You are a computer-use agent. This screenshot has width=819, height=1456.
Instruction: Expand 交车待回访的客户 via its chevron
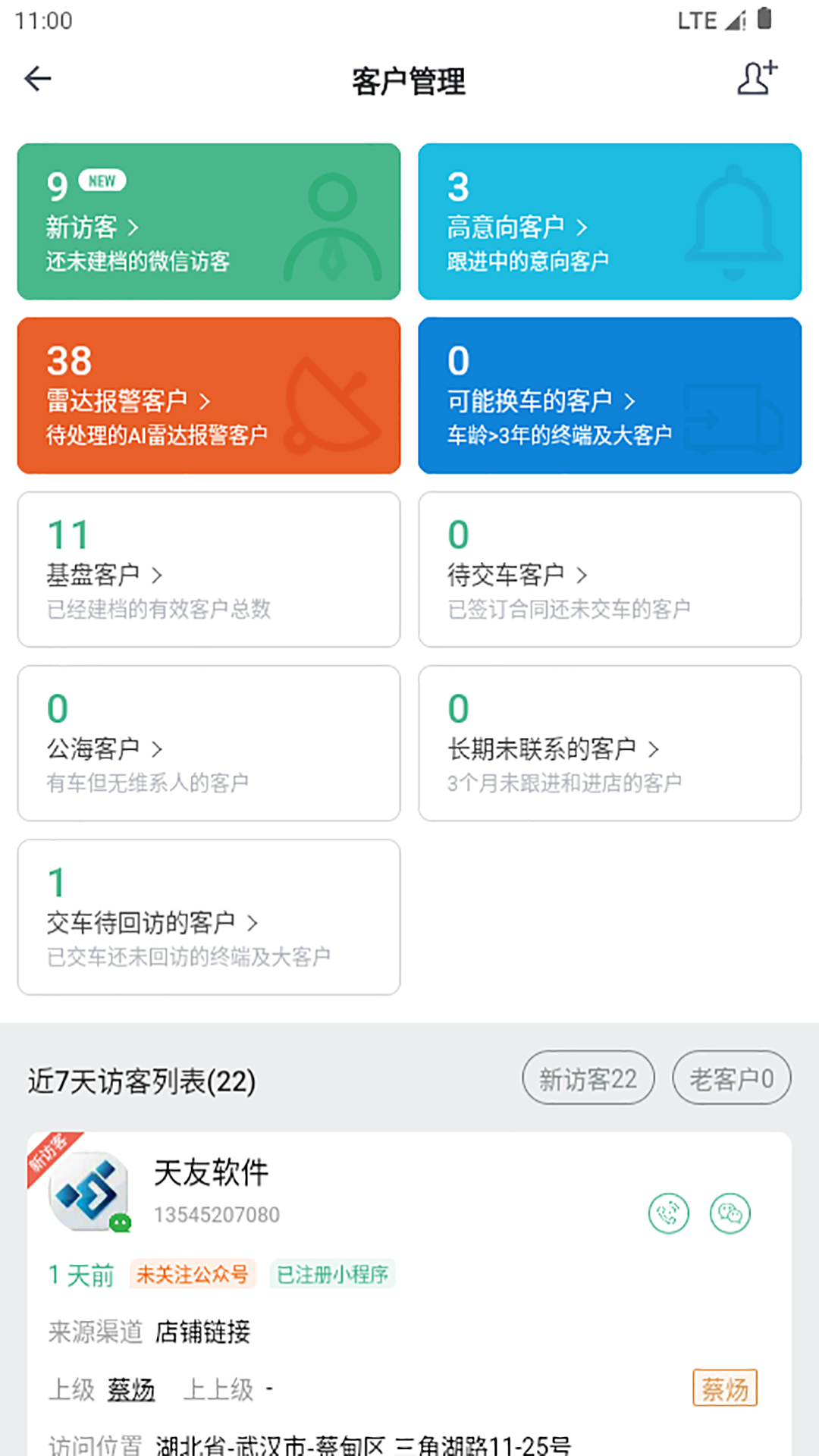click(x=253, y=924)
